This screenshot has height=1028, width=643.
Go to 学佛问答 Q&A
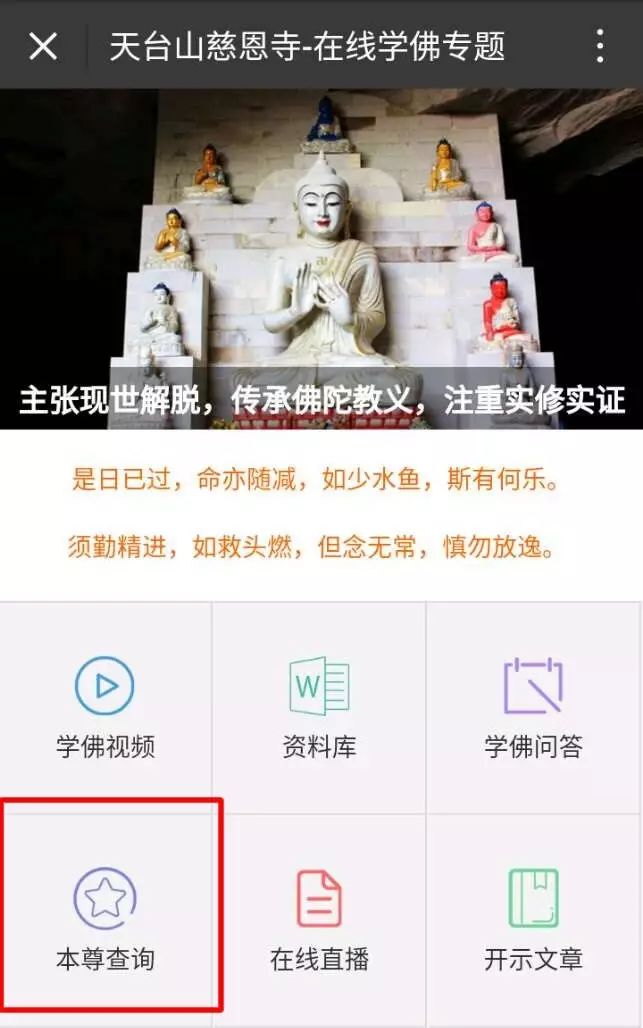point(533,707)
